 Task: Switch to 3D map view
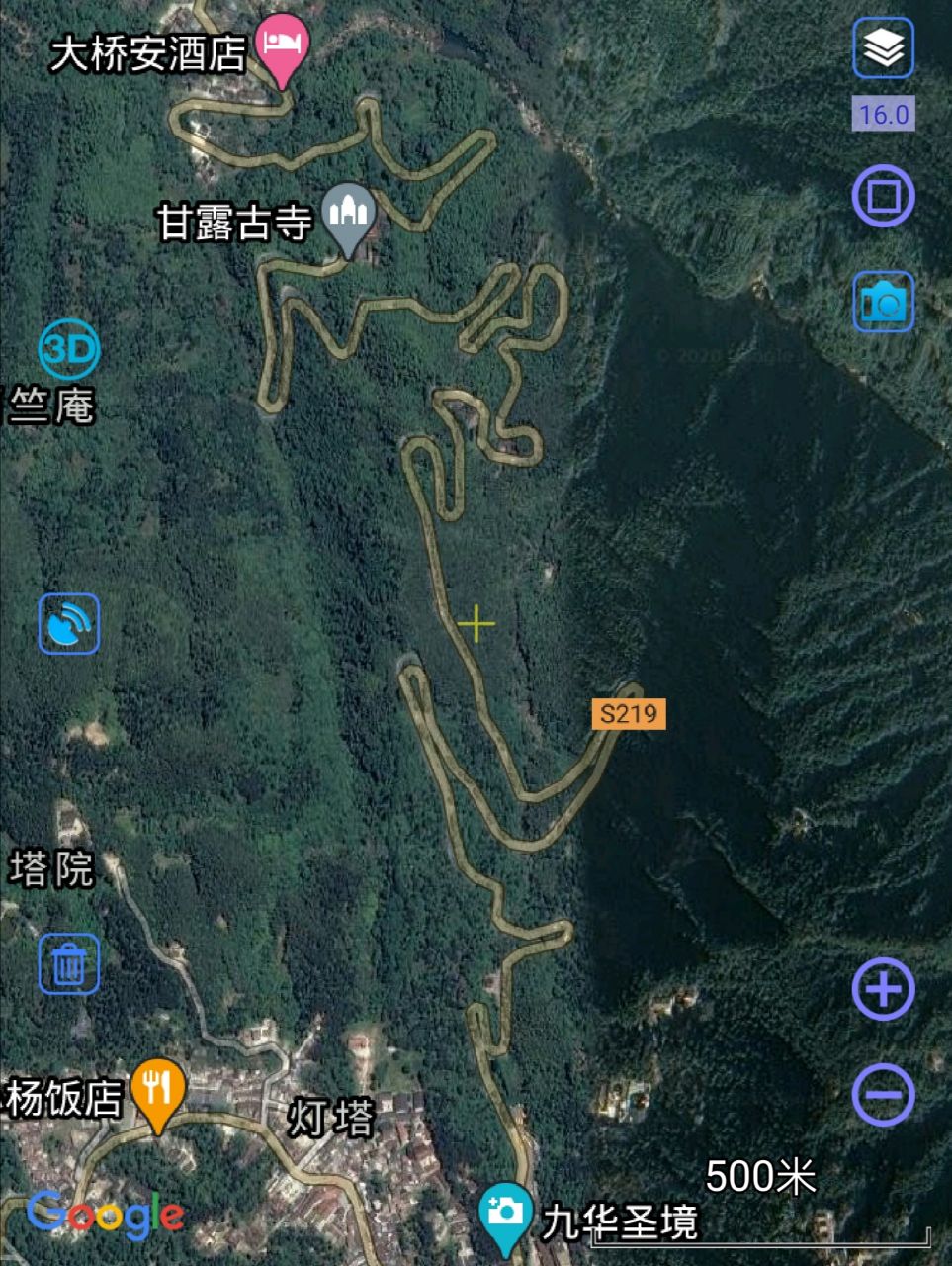click(x=69, y=349)
